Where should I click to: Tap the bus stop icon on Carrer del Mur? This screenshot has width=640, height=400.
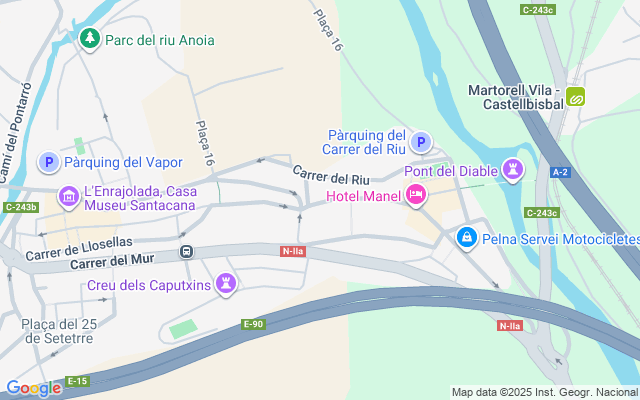click(187, 250)
